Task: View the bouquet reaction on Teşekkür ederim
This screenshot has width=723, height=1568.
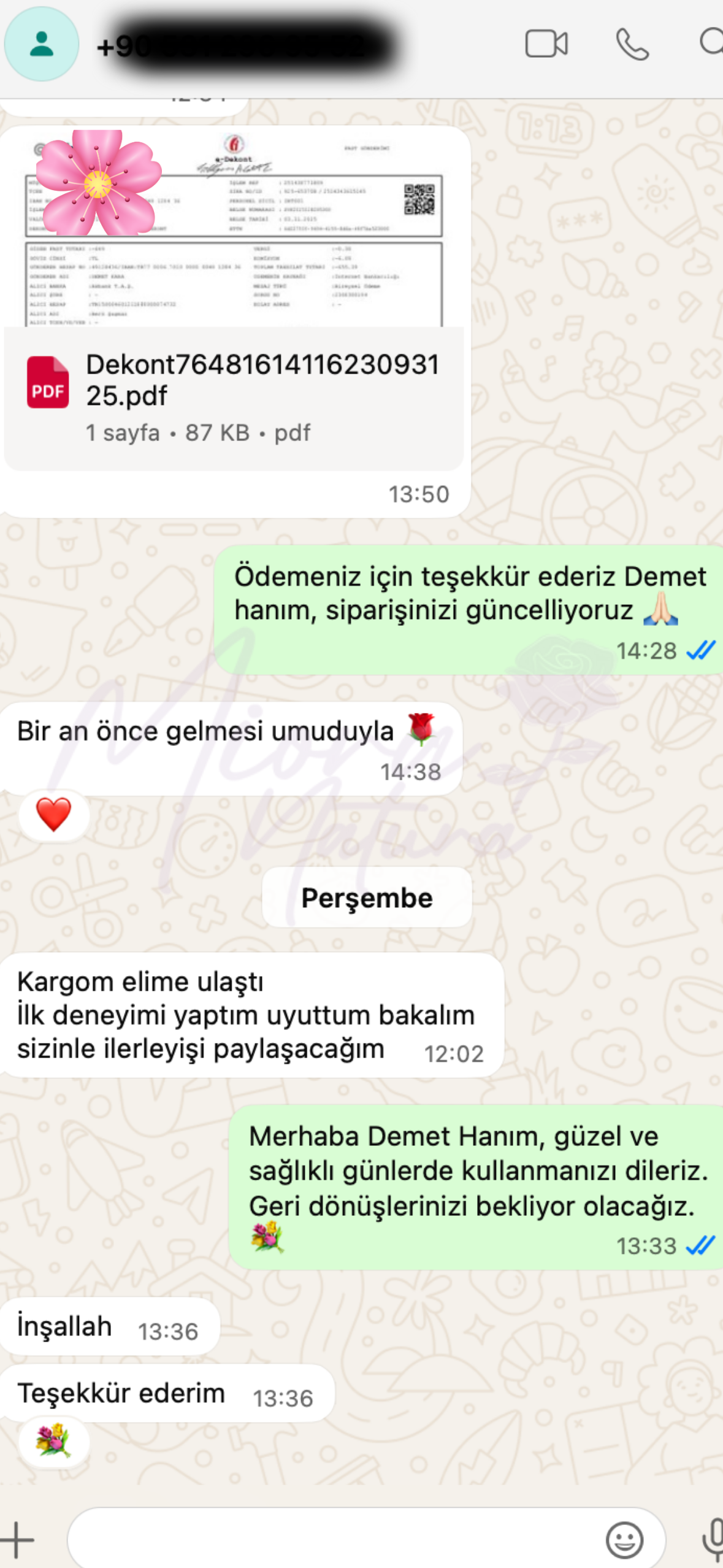Action: click(x=54, y=1441)
